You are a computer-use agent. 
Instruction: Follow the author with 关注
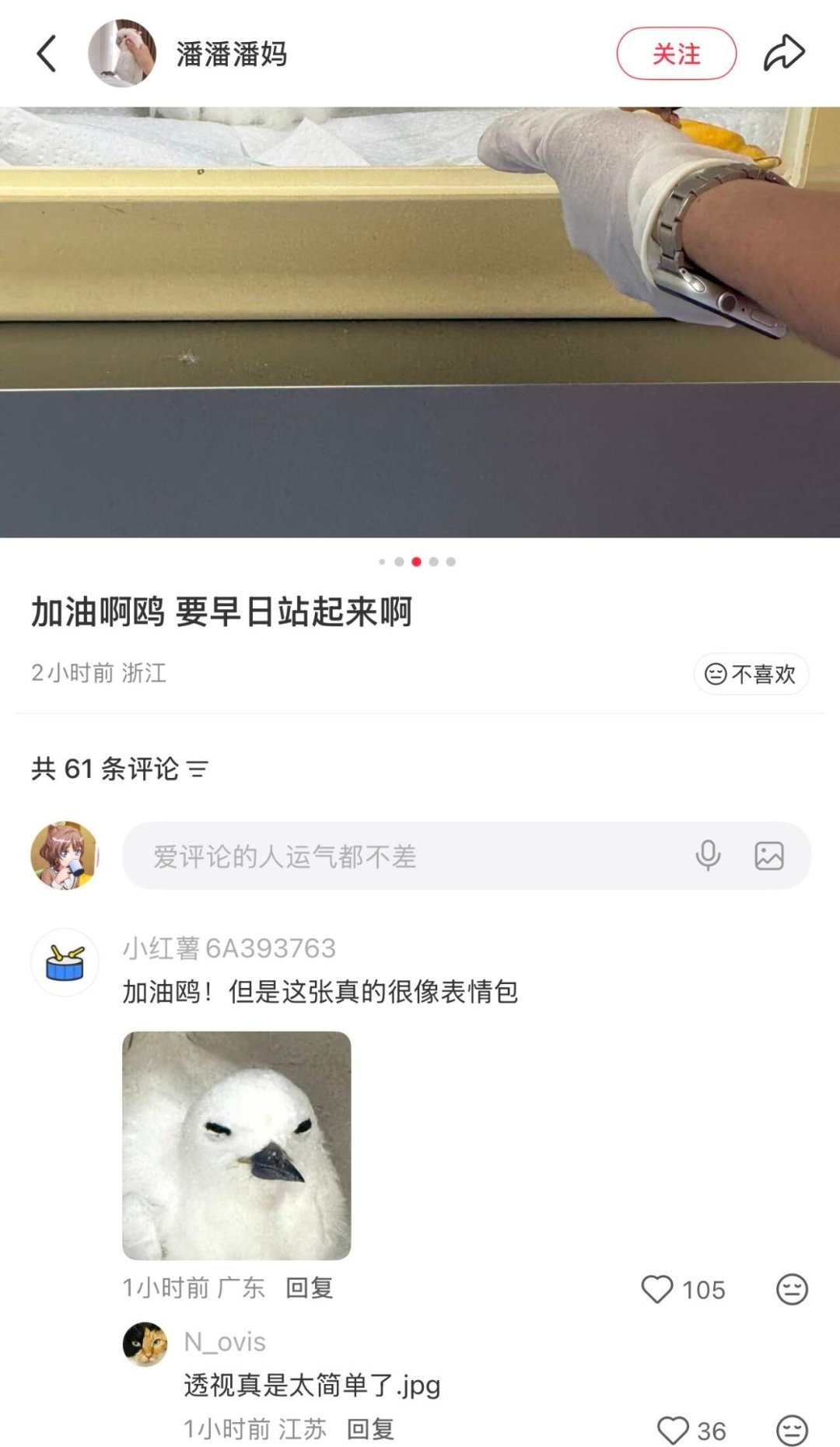[677, 54]
